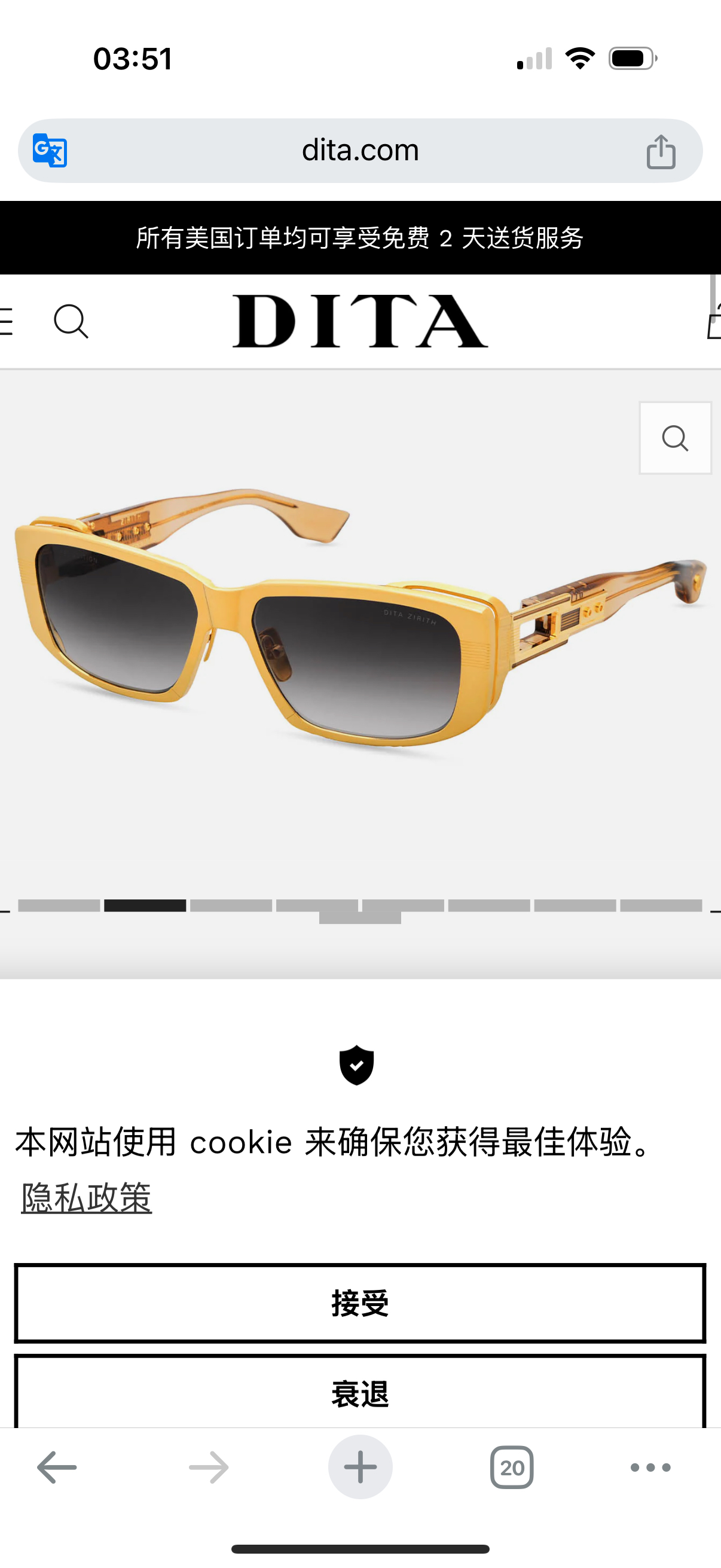Open a new browser tab

tap(360, 1467)
